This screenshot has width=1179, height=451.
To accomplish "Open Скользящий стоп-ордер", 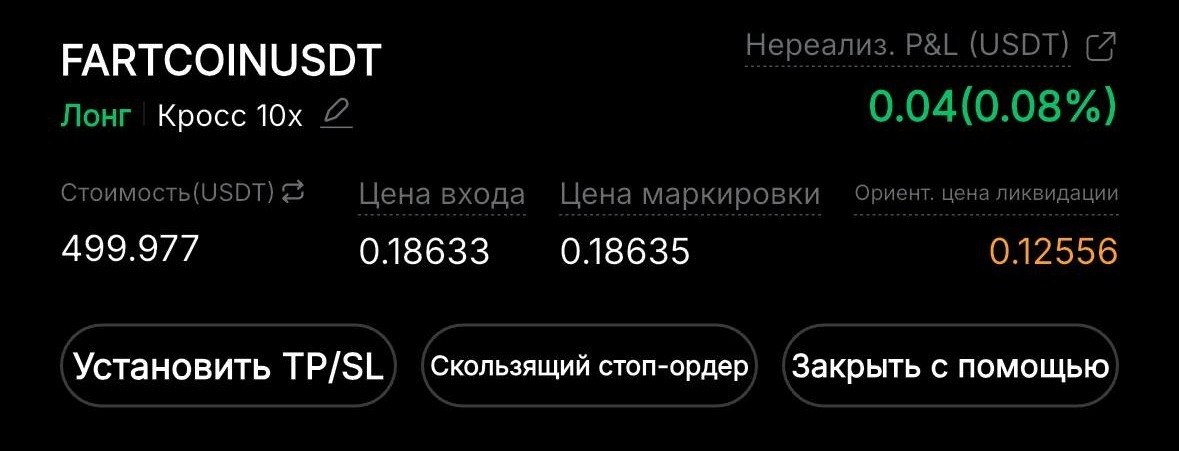I will 589,366.
